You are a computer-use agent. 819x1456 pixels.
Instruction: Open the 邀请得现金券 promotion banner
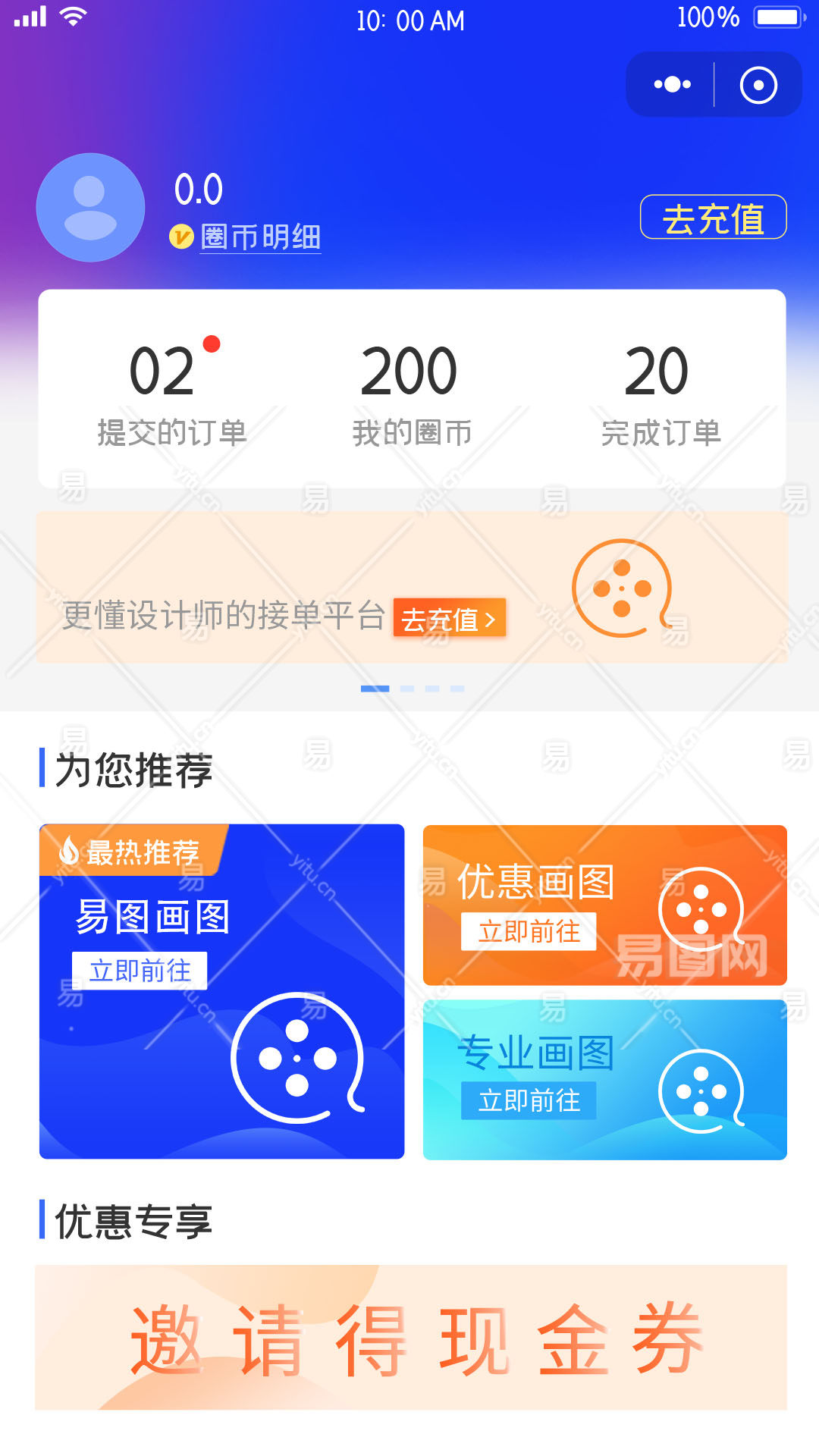point(410,1338)
